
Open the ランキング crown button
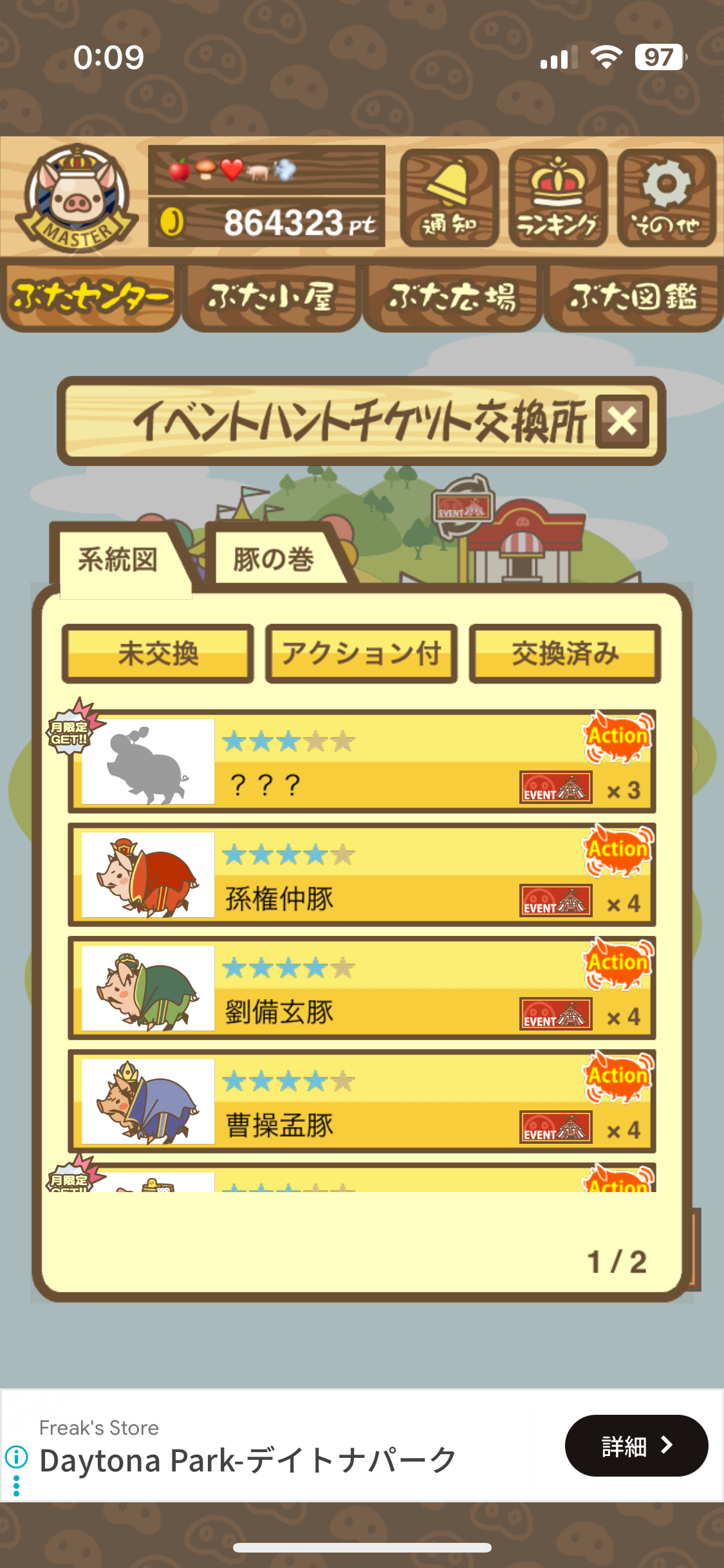tap(557, 198)
